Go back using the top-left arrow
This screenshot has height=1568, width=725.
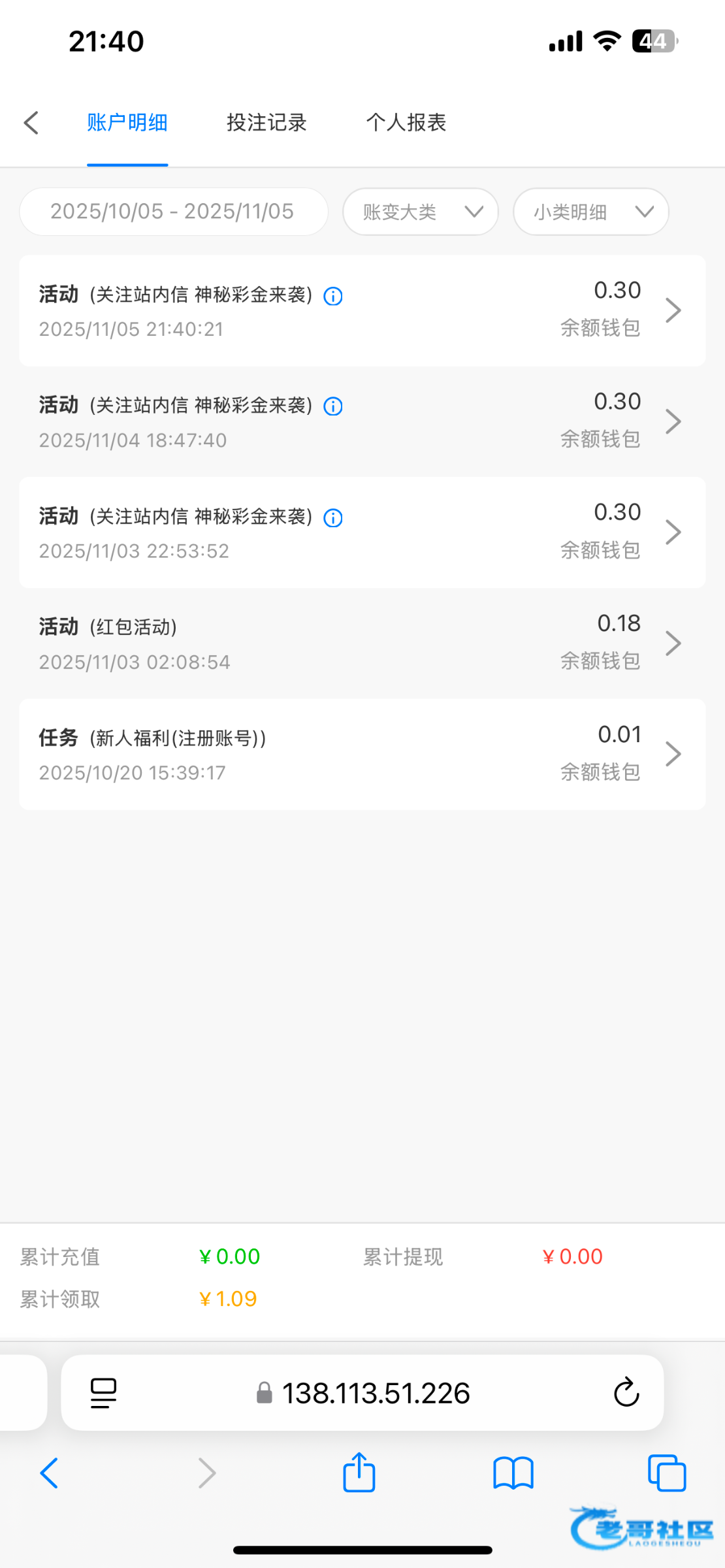pyautogui.click(x=31, y=123)
